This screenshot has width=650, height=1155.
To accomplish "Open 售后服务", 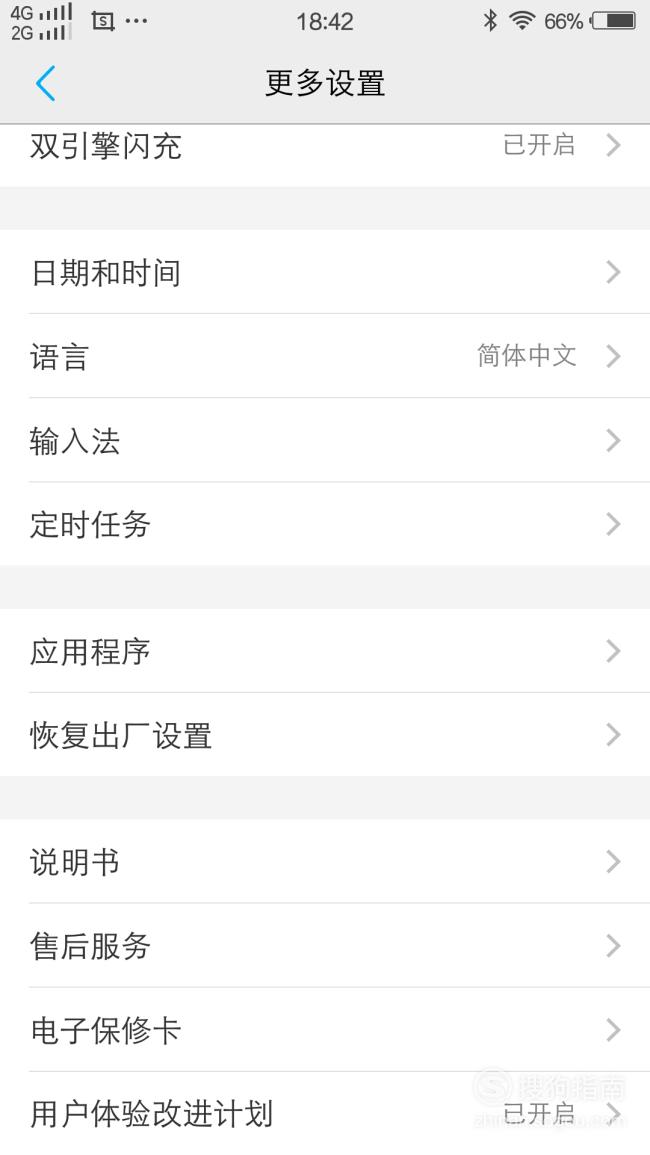I will (x=325, y=945).
